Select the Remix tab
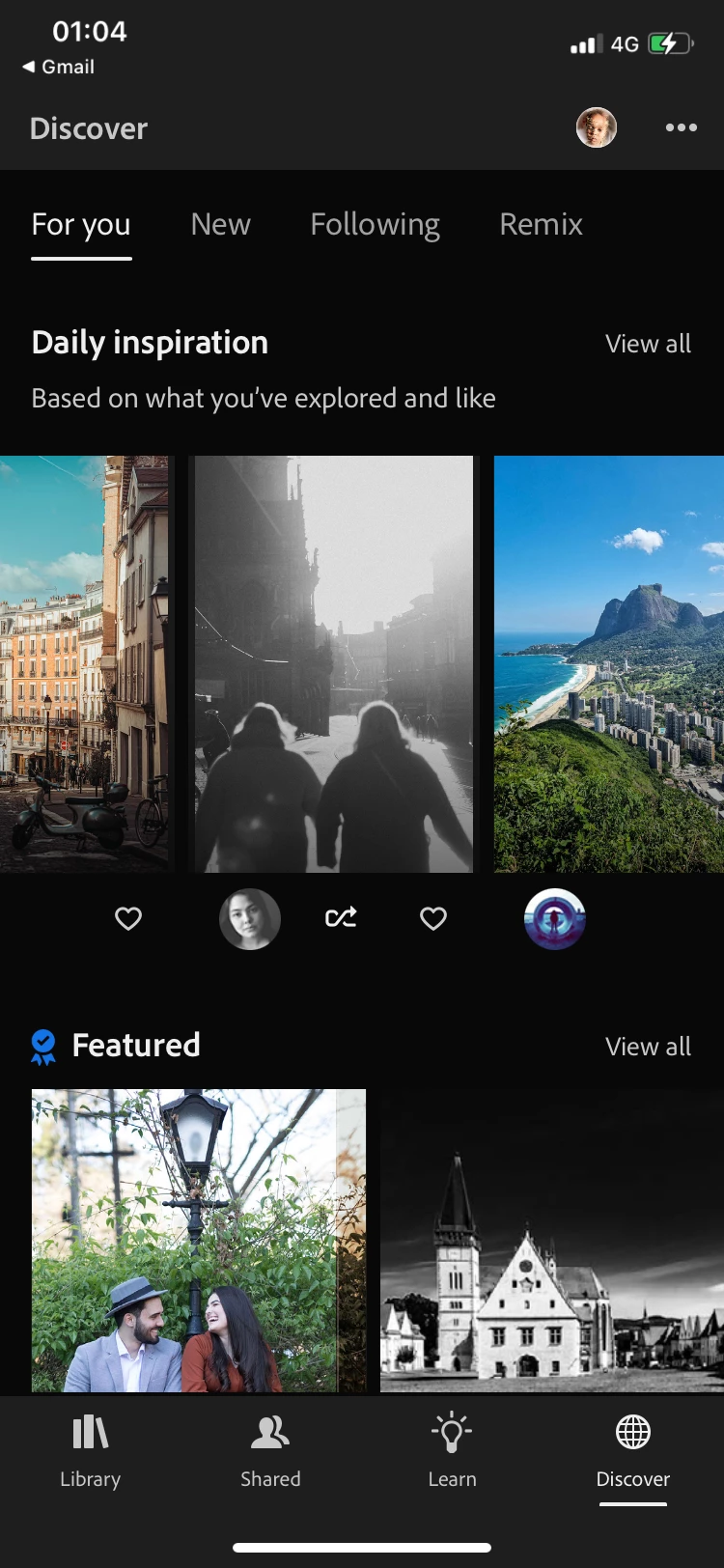The width and height of the screenshot is (724, 1568). click(x=541, y=225)
